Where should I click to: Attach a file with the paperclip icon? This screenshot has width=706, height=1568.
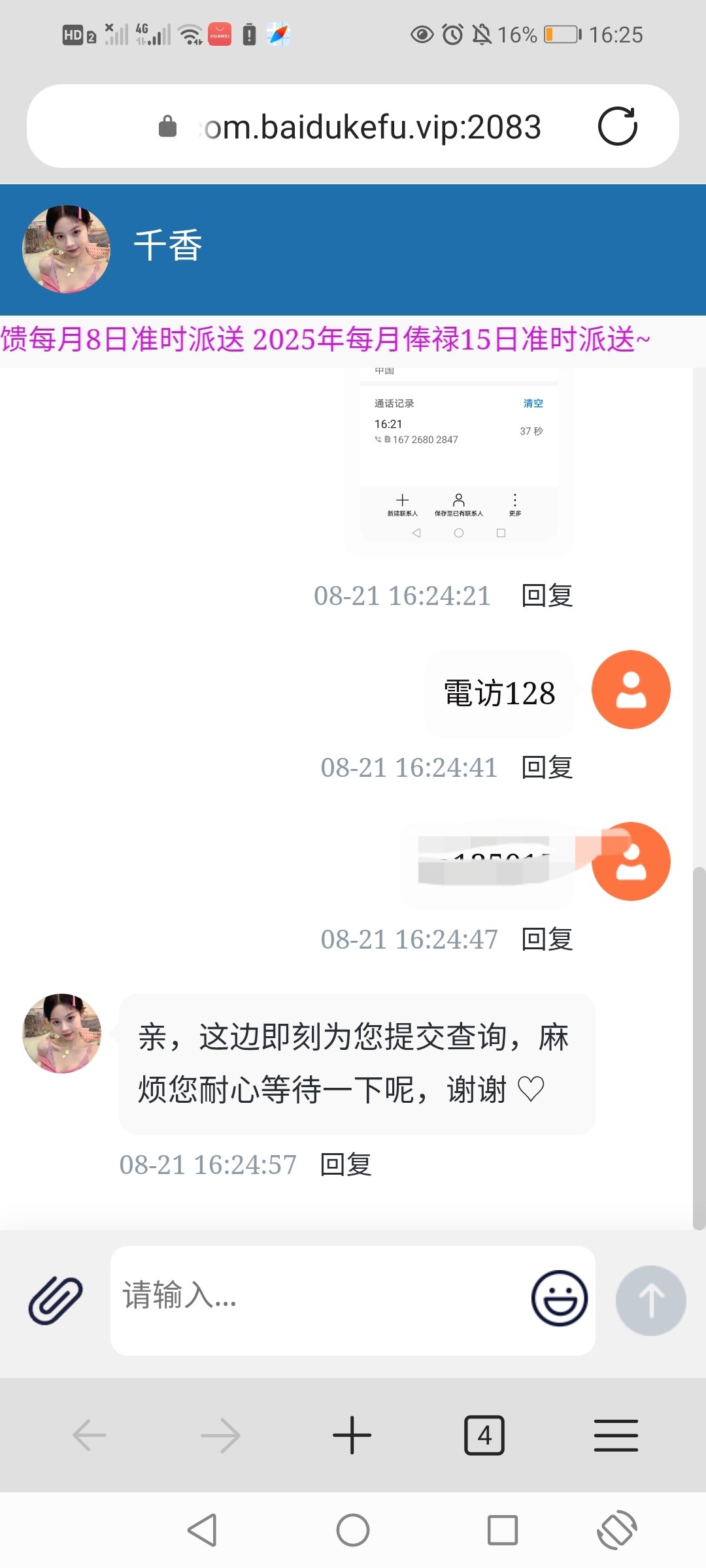pyautogui.click(x=56, y=1300)
